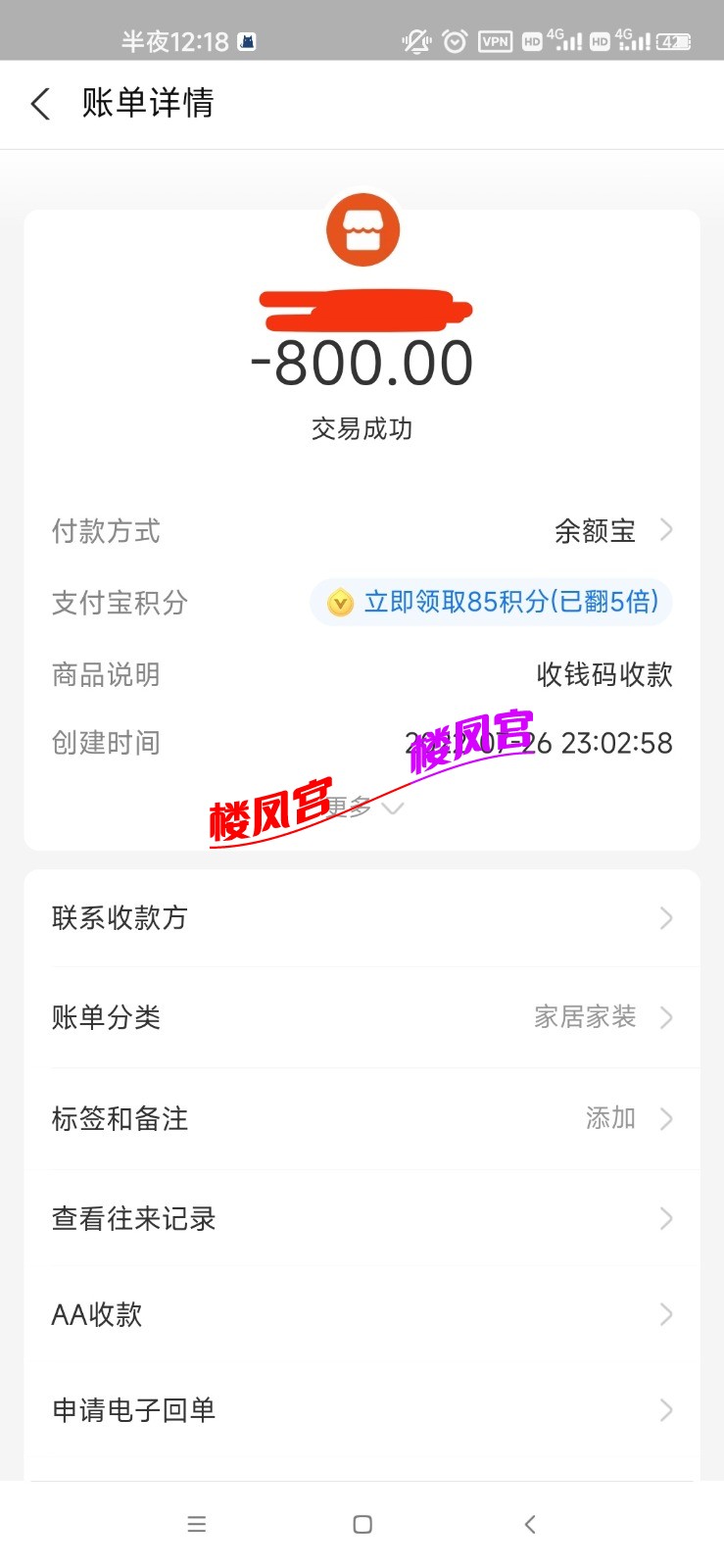Open 查看往来记录
This screenshot has width=724, height=1568.
click(x=362, y=1218)
